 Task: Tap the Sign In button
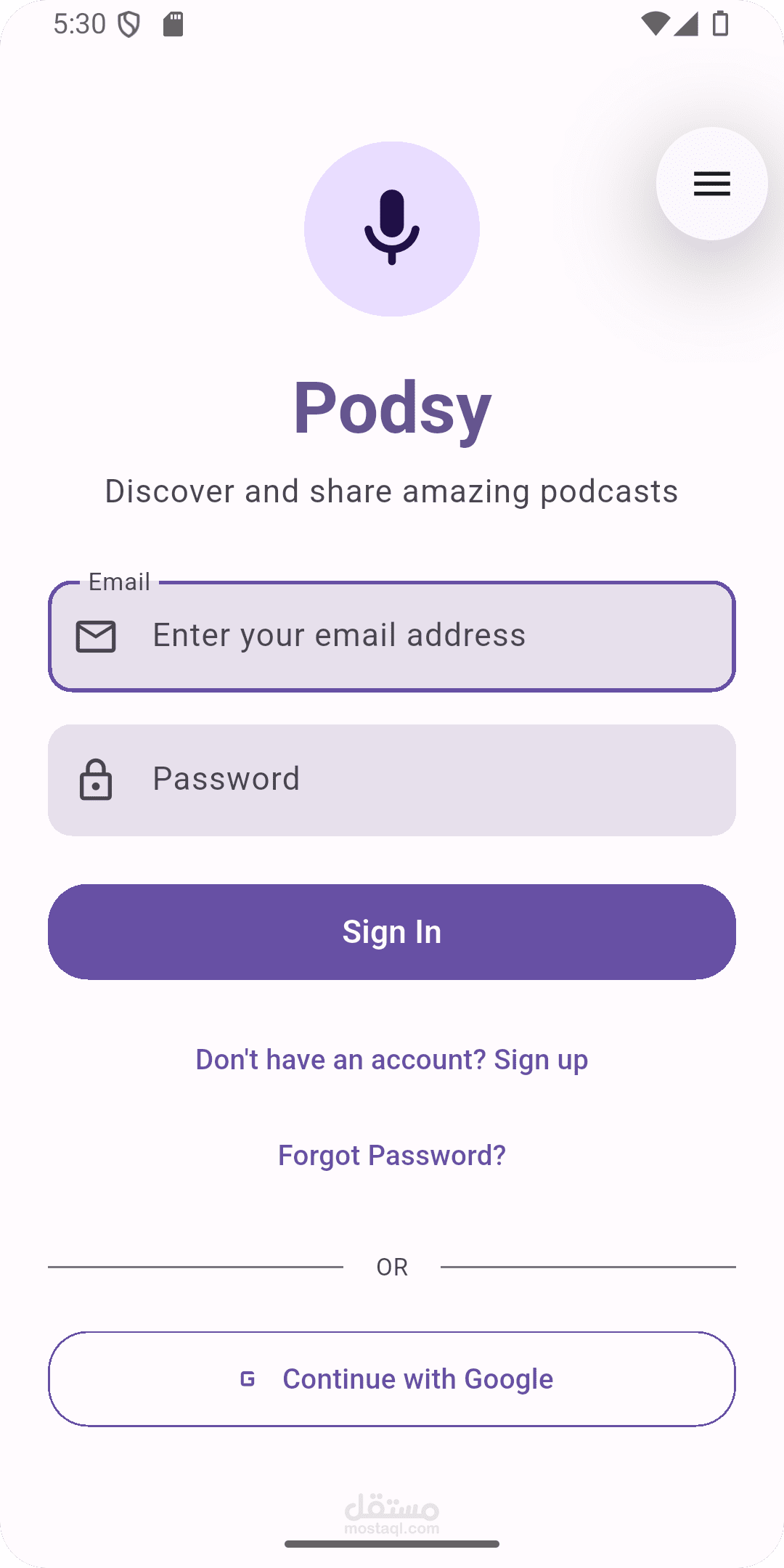392,932
